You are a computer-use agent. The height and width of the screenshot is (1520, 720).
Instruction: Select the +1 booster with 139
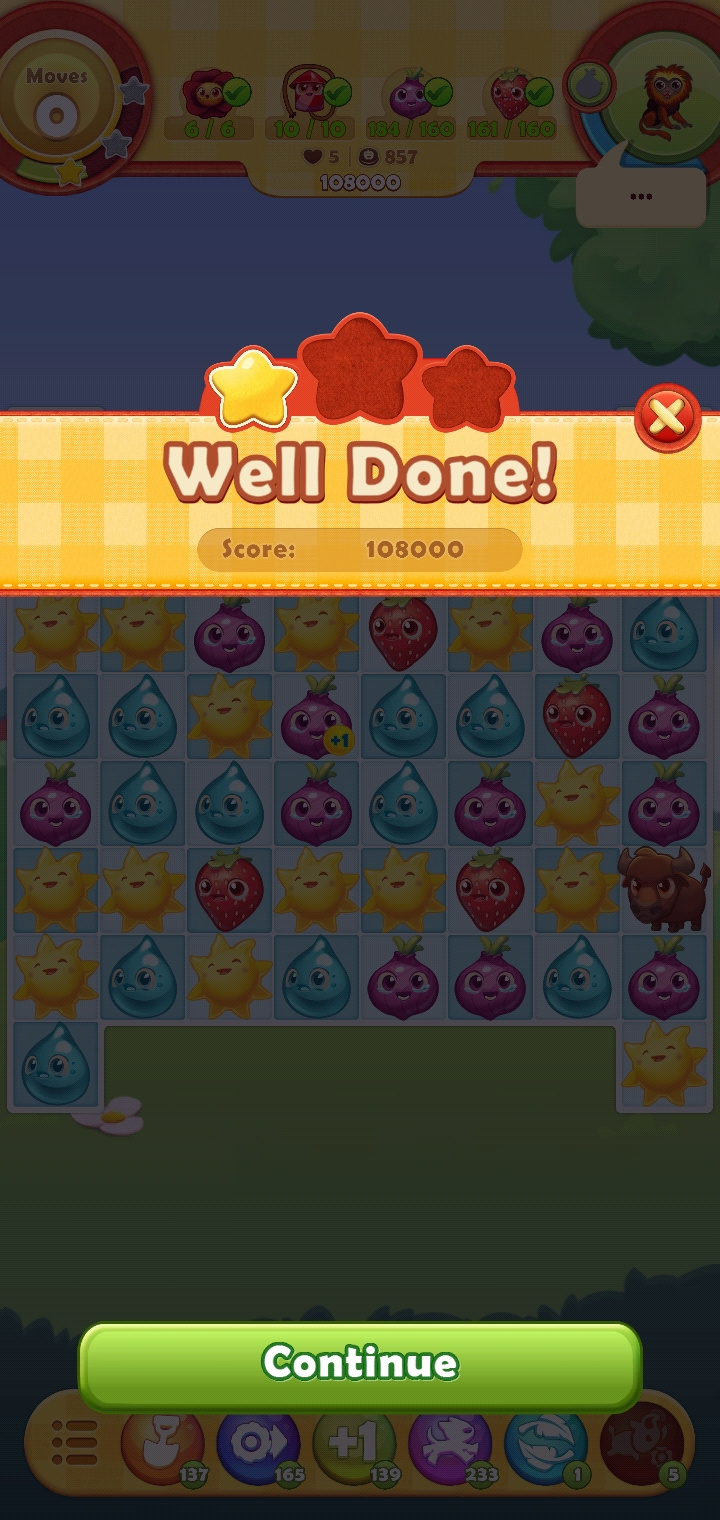click(x=354, y=1445)
